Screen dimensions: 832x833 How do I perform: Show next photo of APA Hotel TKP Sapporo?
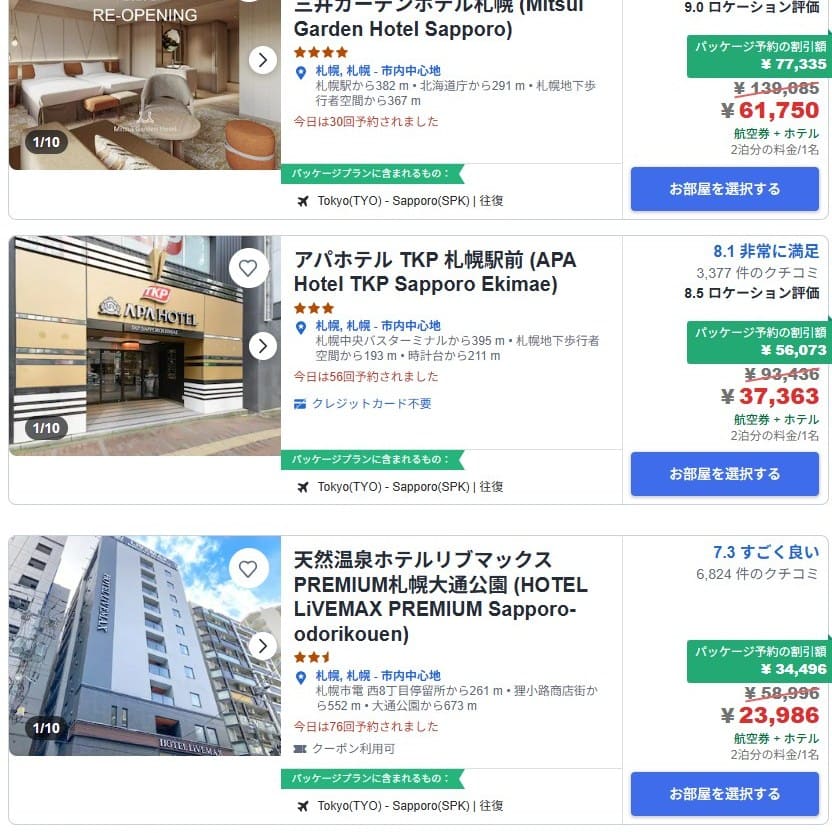tap(262, 346)
